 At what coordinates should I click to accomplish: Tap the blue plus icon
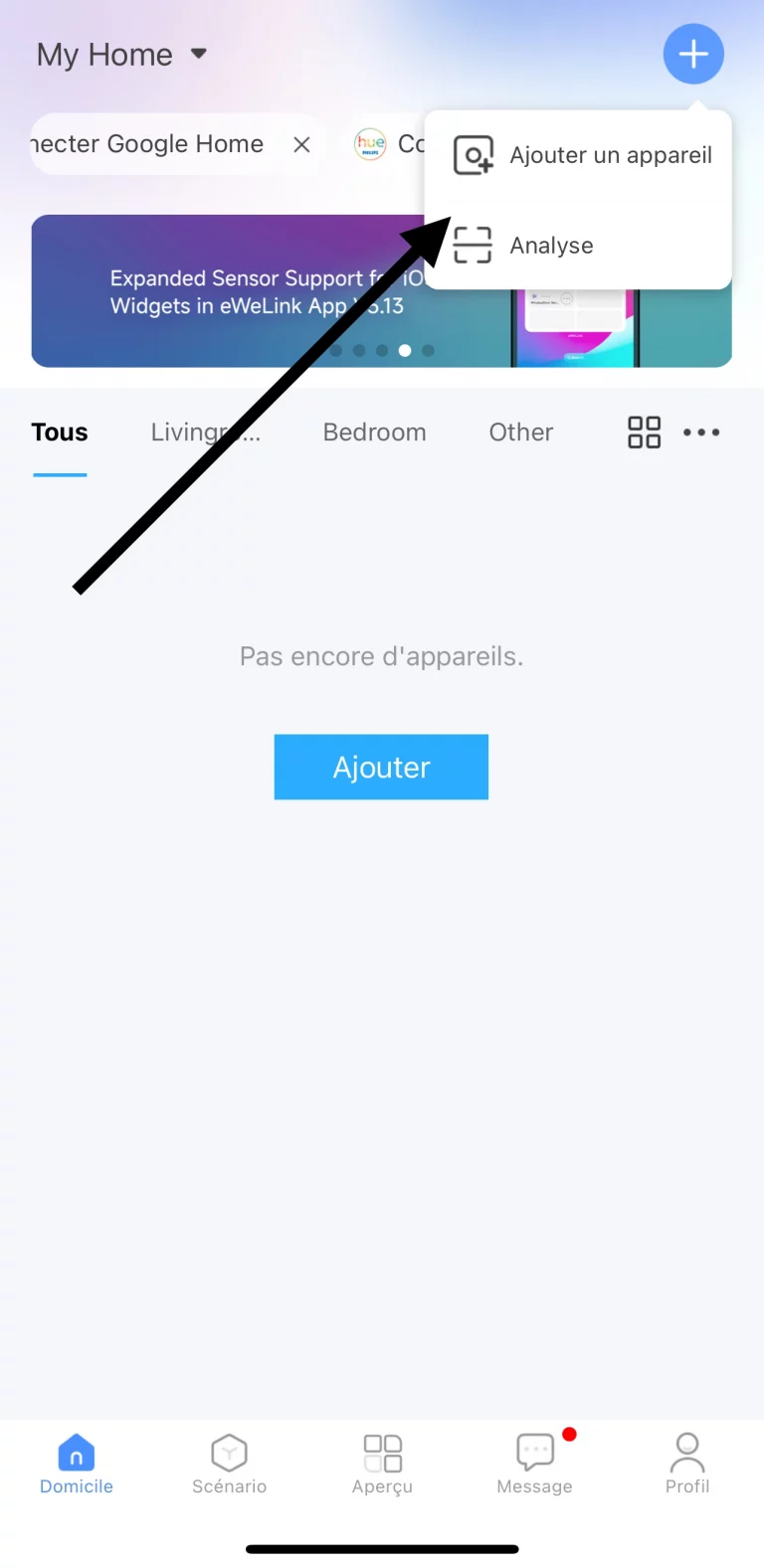[x=693, y=54]
